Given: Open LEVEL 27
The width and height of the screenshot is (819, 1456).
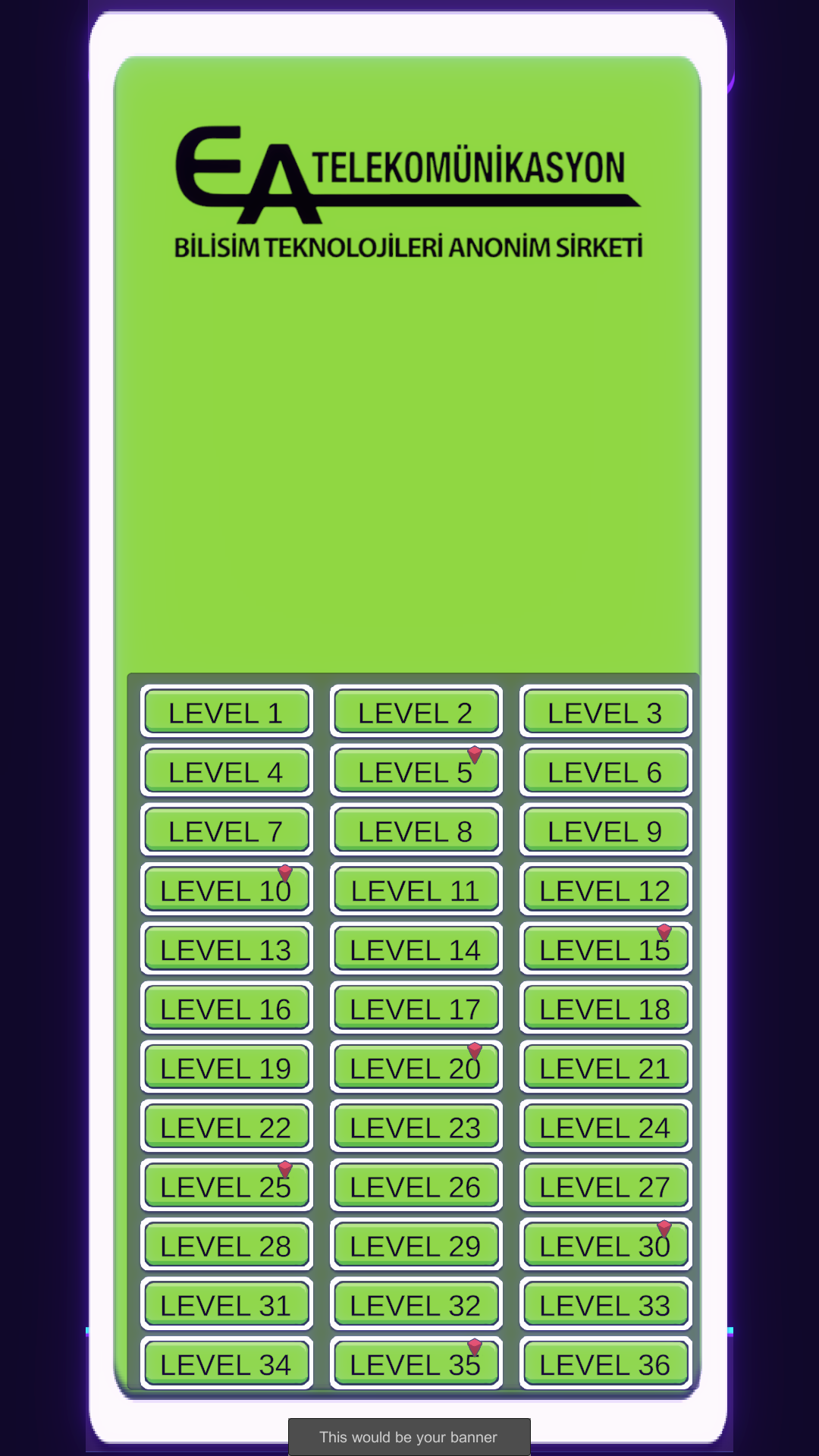Looking at the screenshot, I should click(605, 1185).
